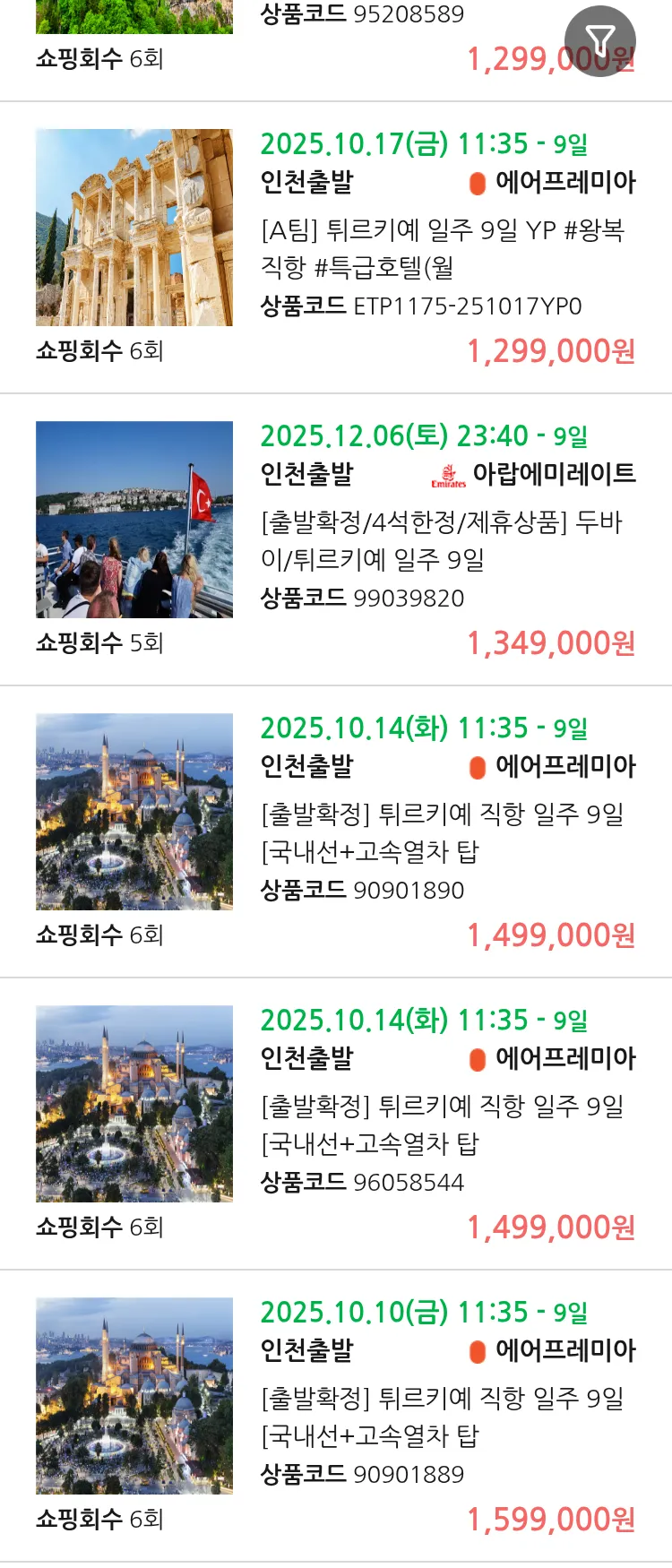Open the floating filter button

pyautogui.click(x=600, y=40)
